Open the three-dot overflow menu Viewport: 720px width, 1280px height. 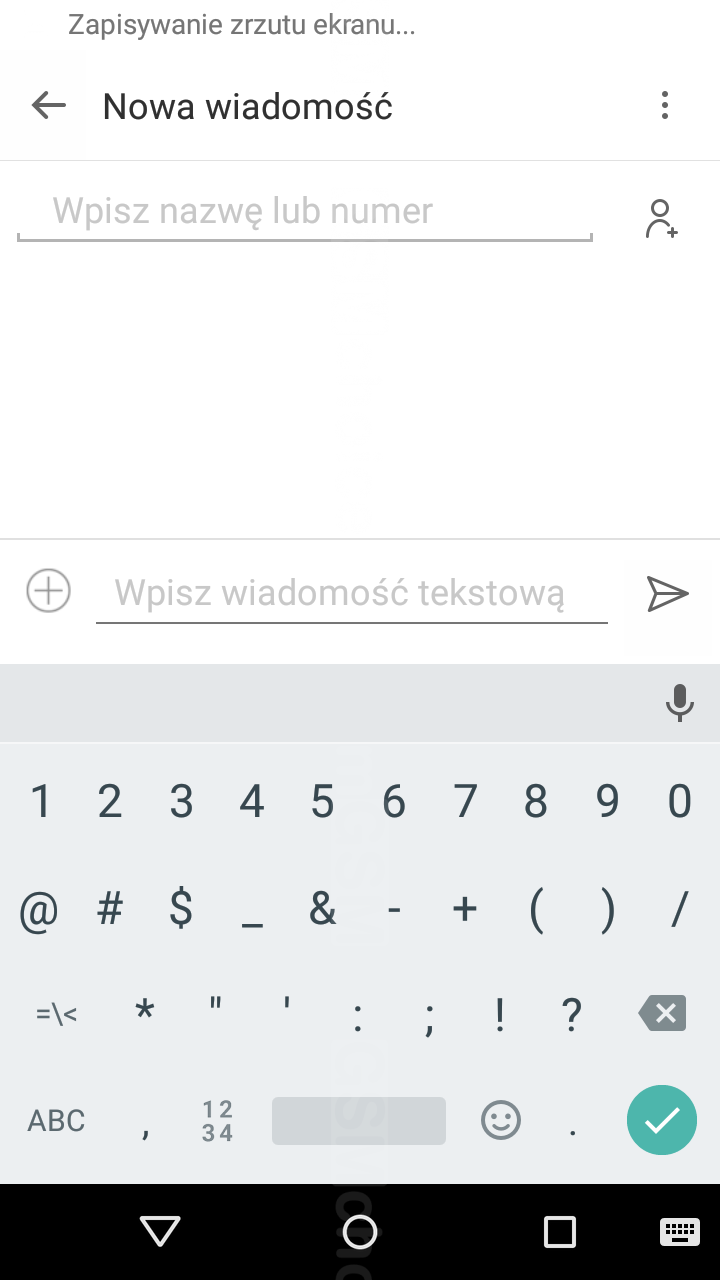click(x=665, y=105)
